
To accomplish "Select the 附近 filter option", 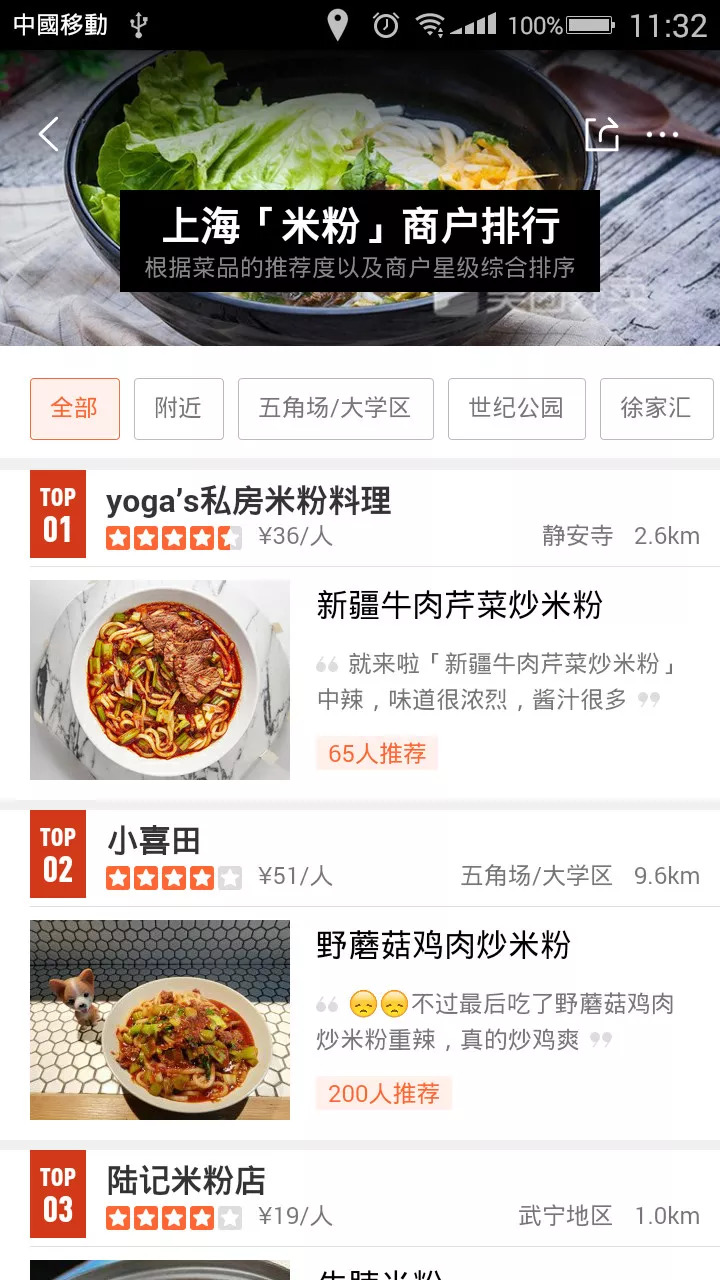I will [x=178, y=408].
